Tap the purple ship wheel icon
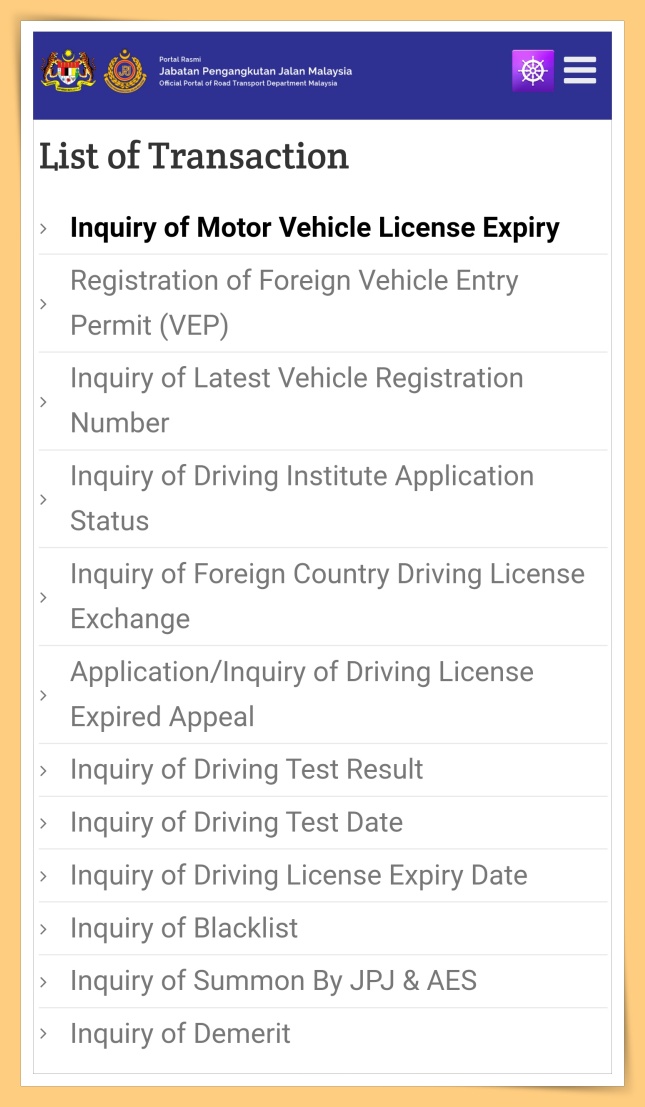 533,71
